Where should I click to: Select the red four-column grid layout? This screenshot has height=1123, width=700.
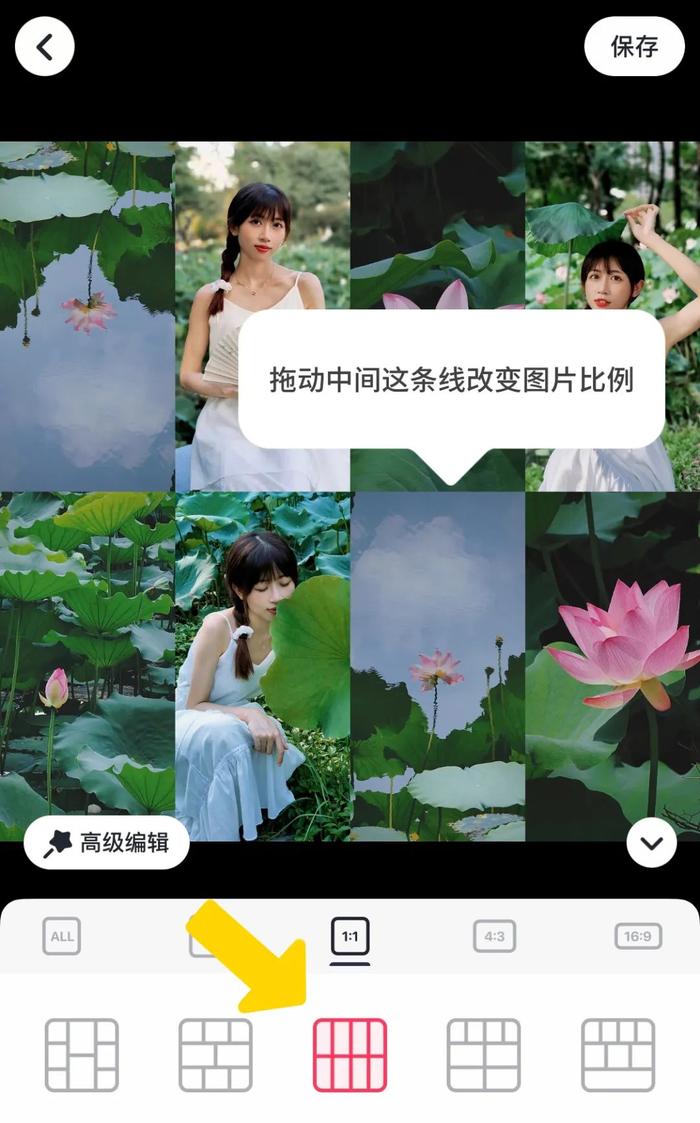(x=350, y=1055)
